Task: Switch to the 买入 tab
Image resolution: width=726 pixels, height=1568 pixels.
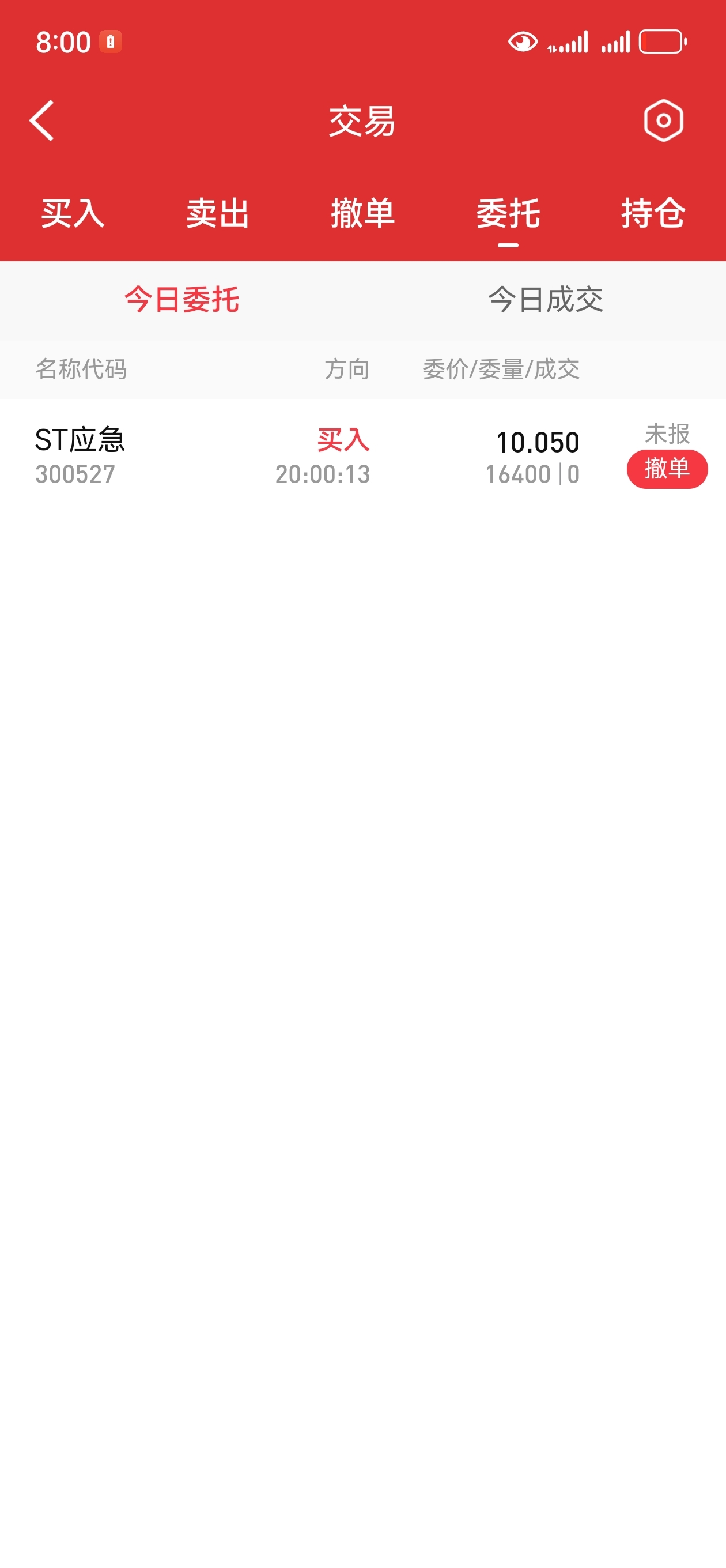Action: (x=73, y=214)
